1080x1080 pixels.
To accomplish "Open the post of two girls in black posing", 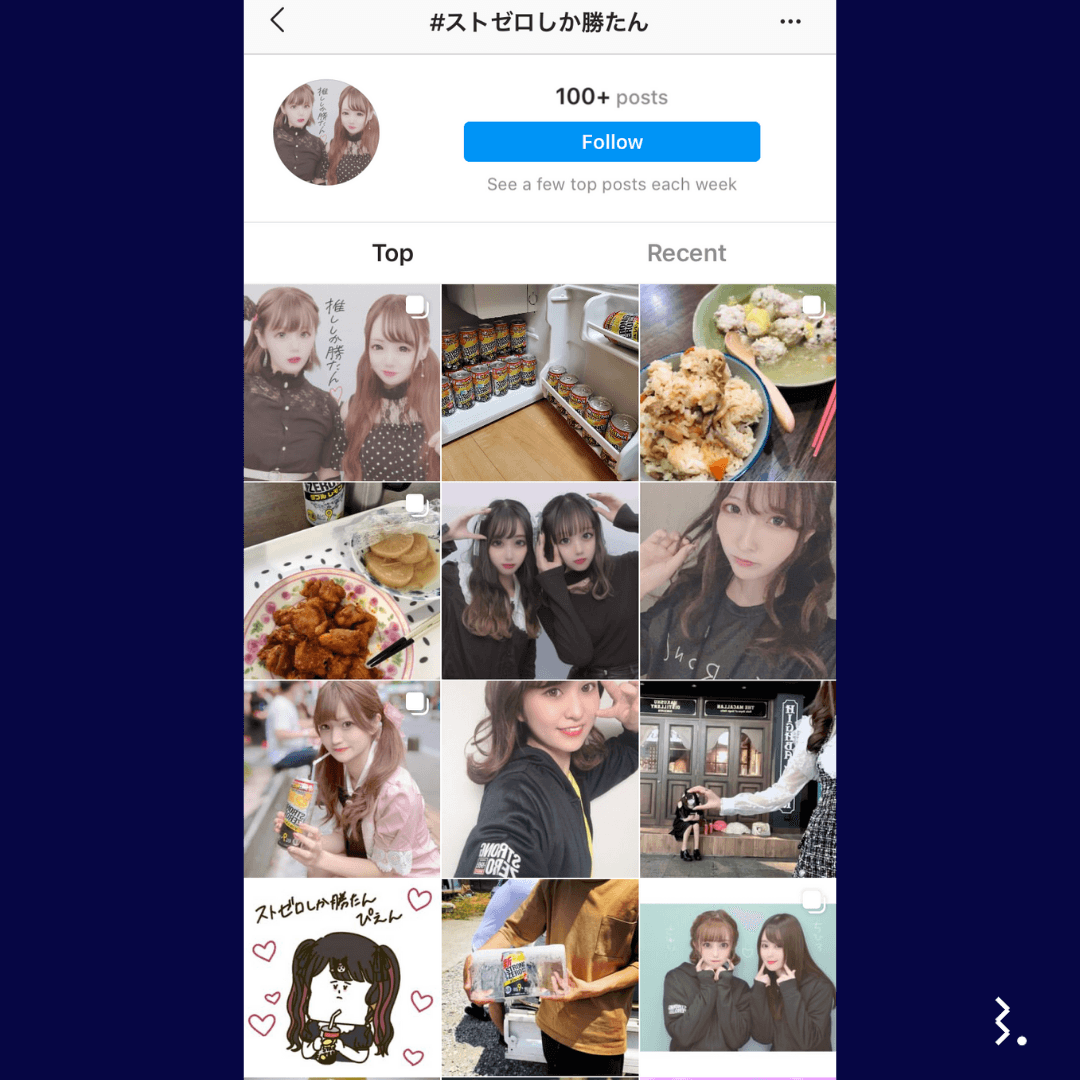I will coord(540,580).
